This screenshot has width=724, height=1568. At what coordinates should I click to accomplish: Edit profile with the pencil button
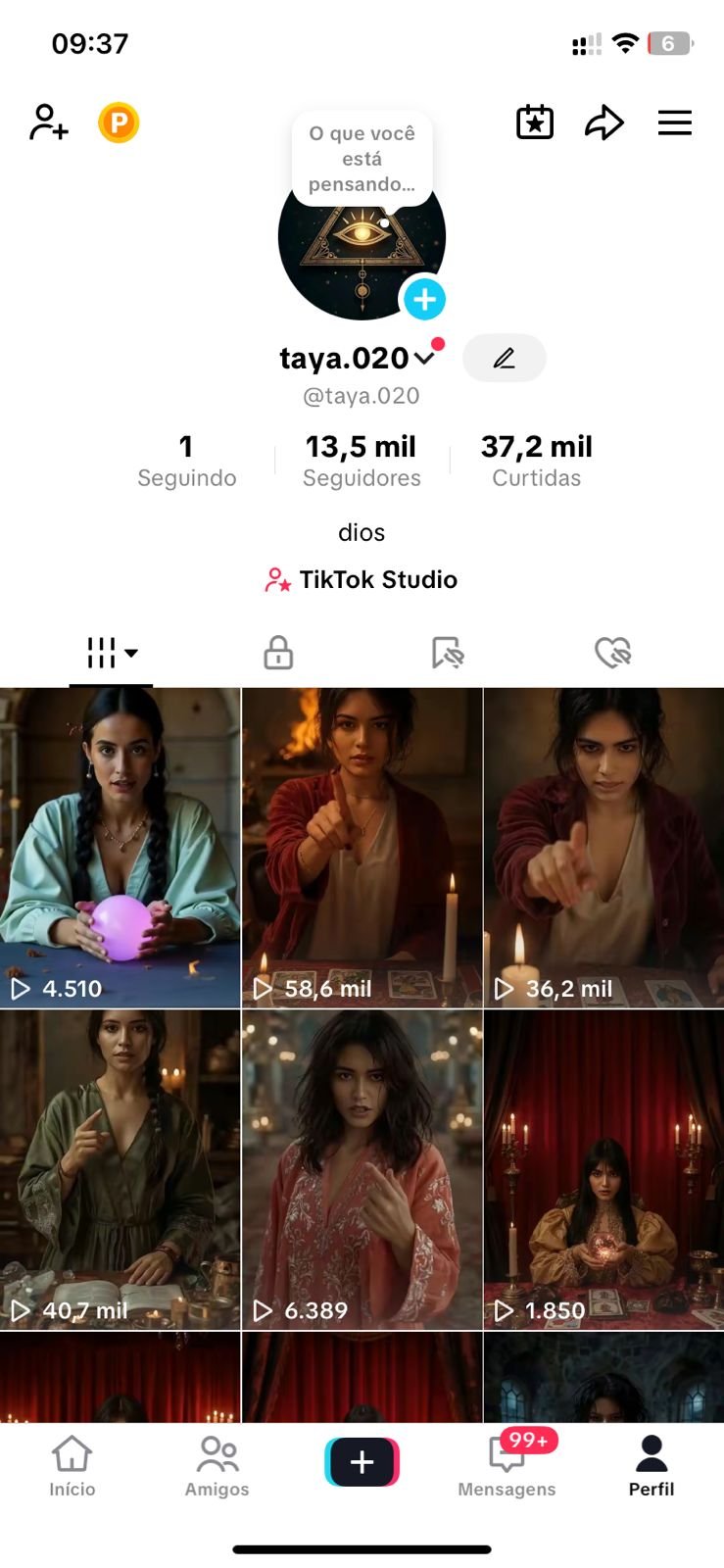(x=504, y=359)
